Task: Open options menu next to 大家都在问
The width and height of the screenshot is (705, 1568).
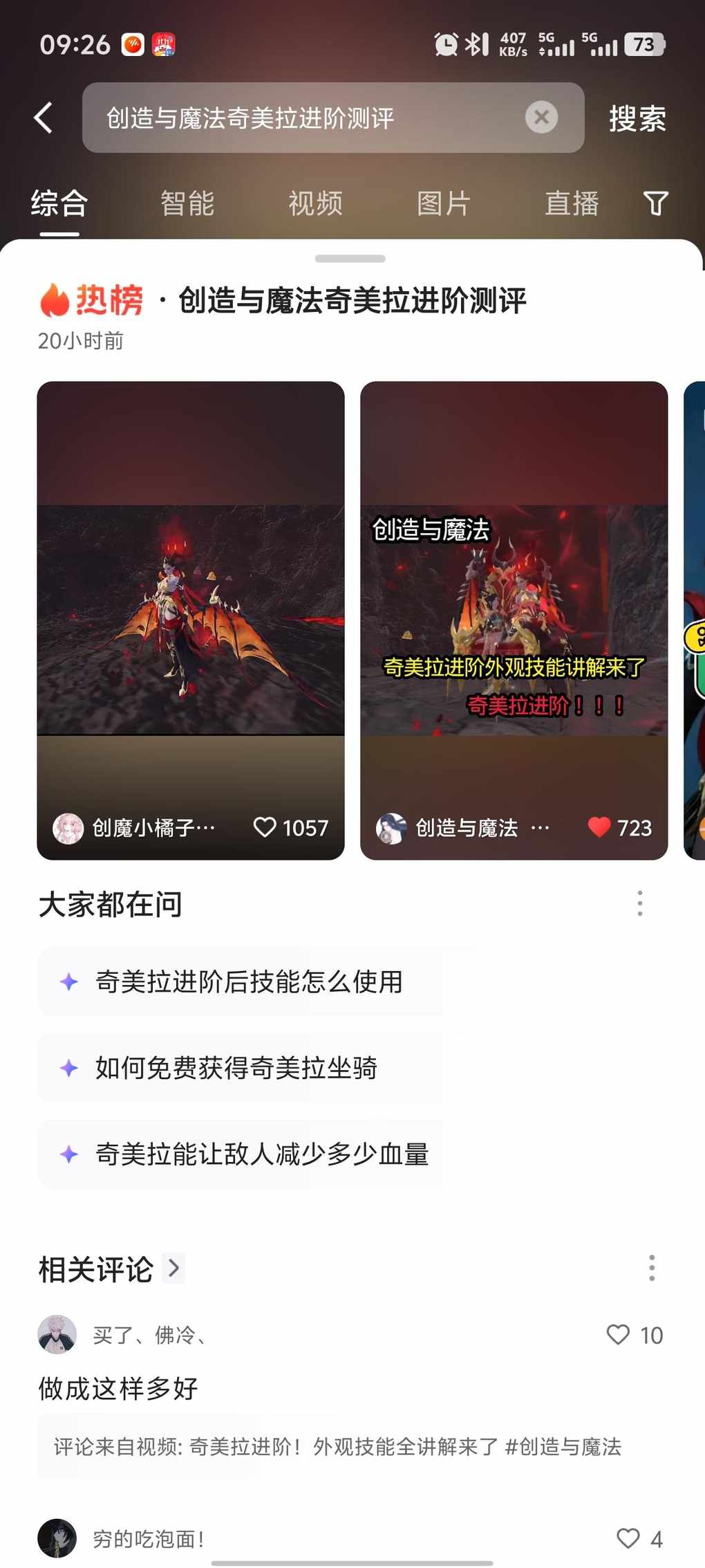Action: (x=640, y=903)
